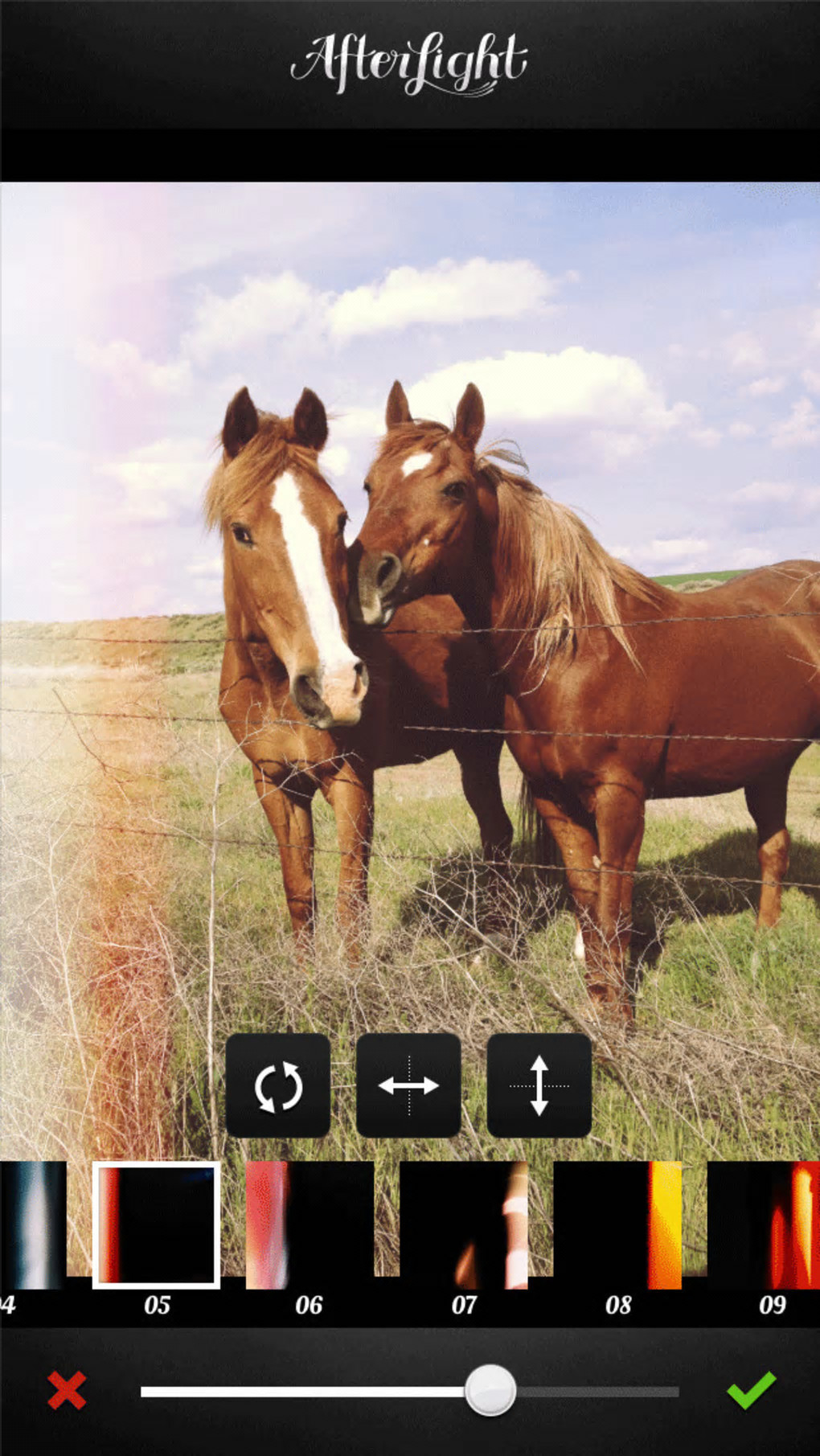Screen dimensions: 820x1456
Task: Confirm the edit with the green checkmark
Action: tap(752, 1391)
